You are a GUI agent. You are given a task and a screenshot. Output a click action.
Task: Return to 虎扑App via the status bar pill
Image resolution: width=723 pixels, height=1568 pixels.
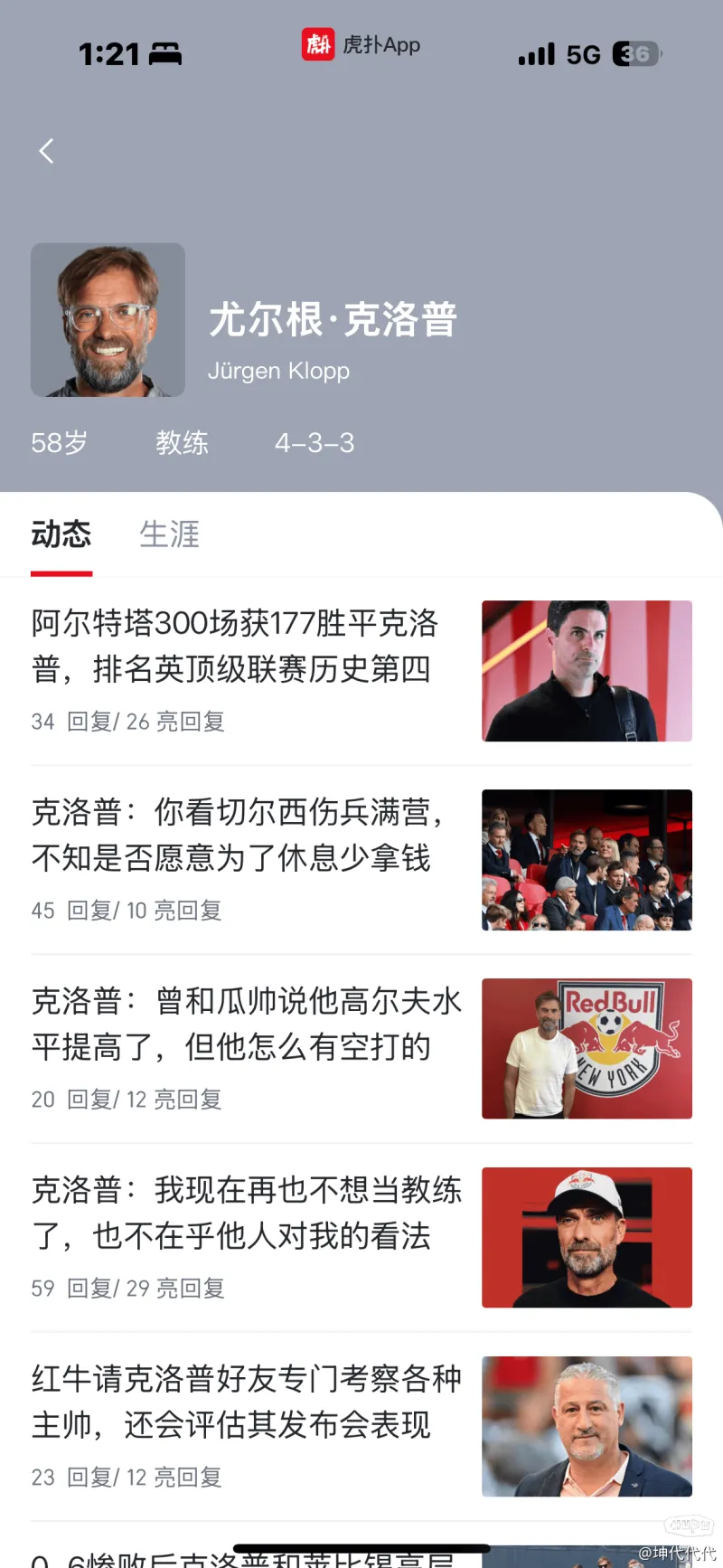coord(361,44)
